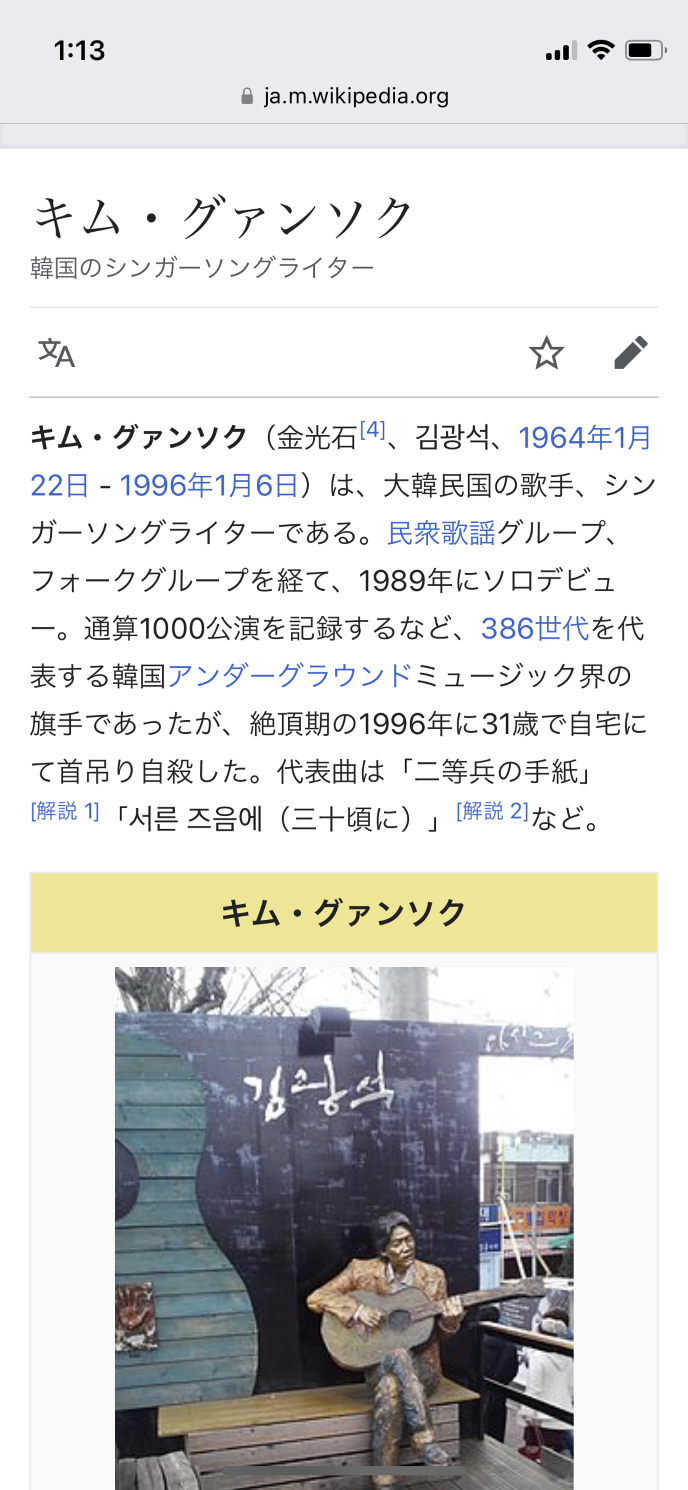Open the 1964年1月22日 birth date link
Image resolution: width=688 pixels, height=1490 pixels.
coord(584,438)
